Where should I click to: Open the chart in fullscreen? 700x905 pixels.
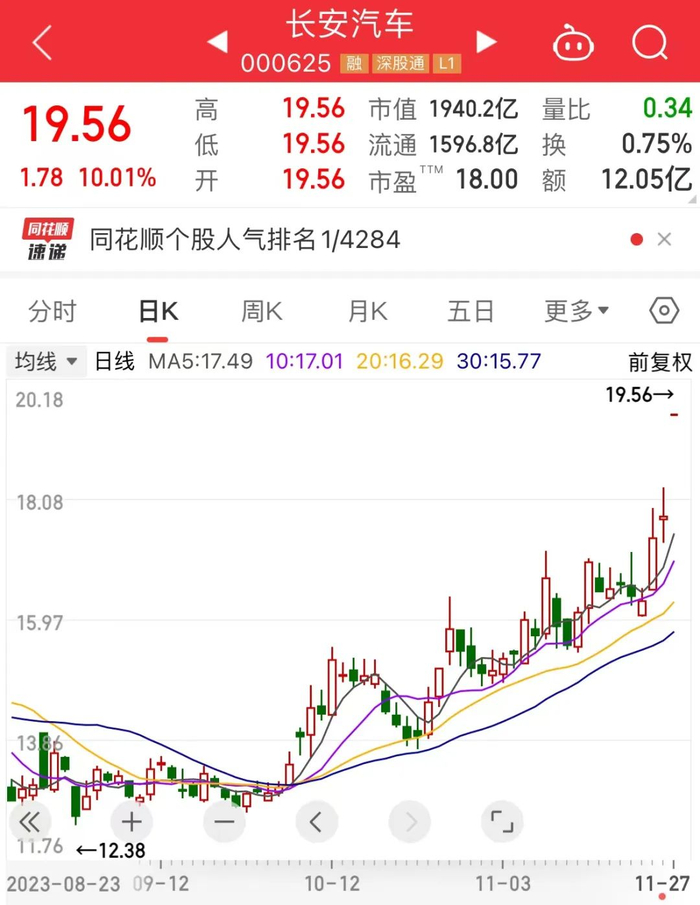503,822
